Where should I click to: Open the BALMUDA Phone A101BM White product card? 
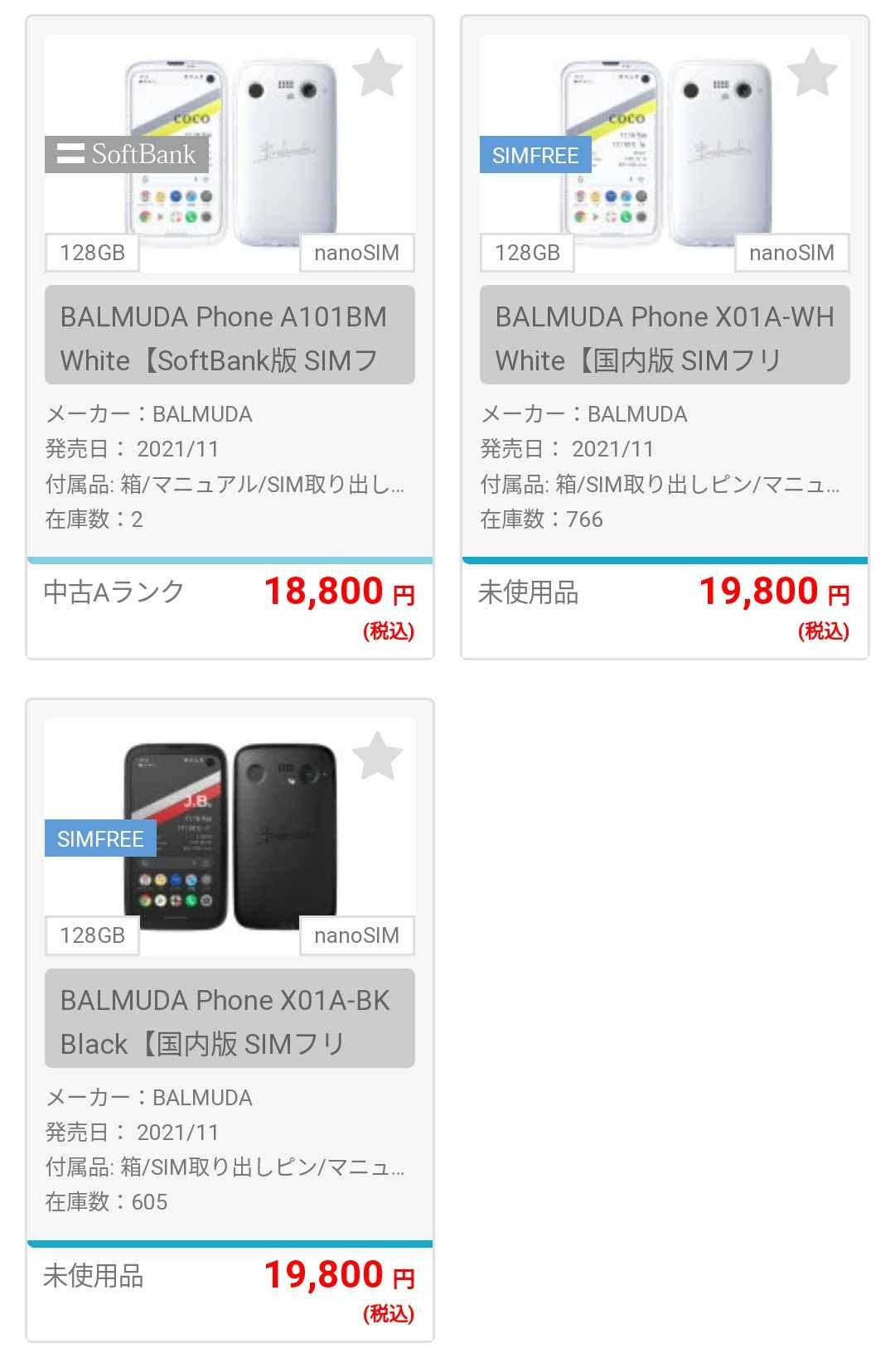(230, 336)
